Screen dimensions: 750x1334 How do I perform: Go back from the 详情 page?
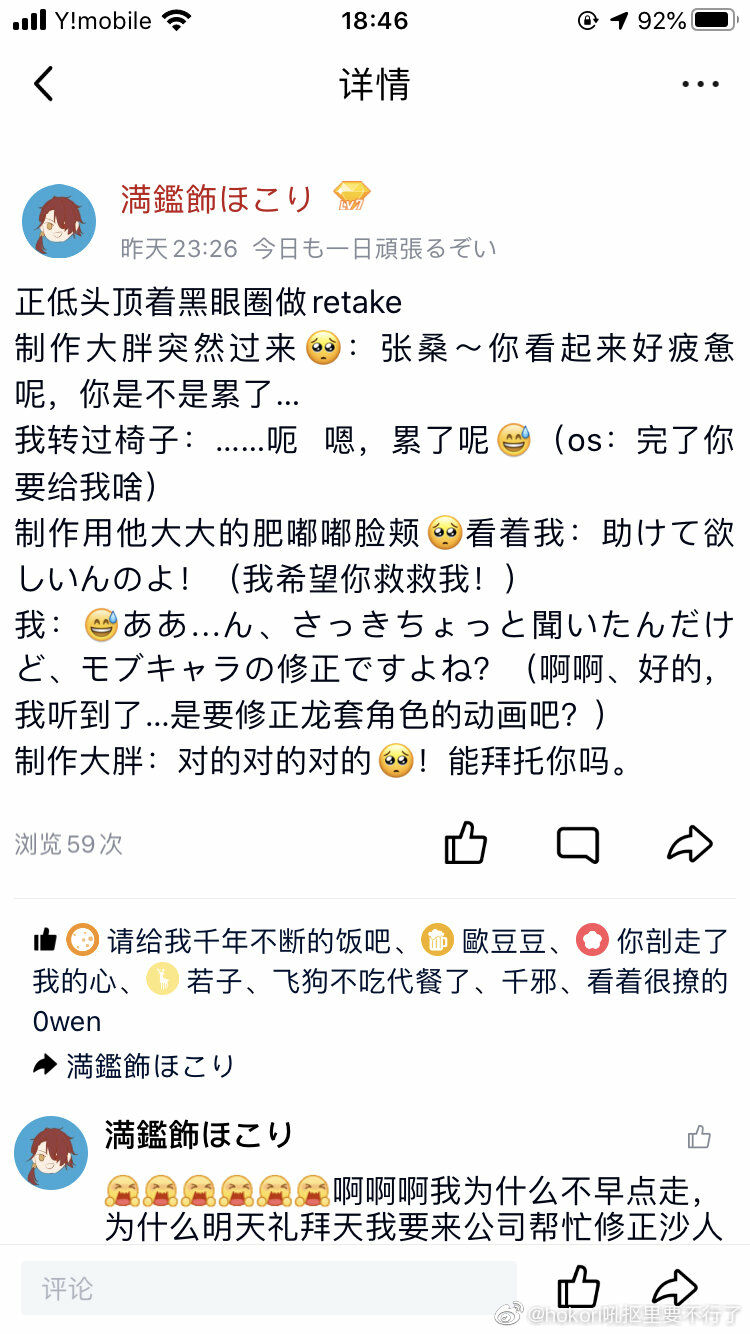[44, 84]
